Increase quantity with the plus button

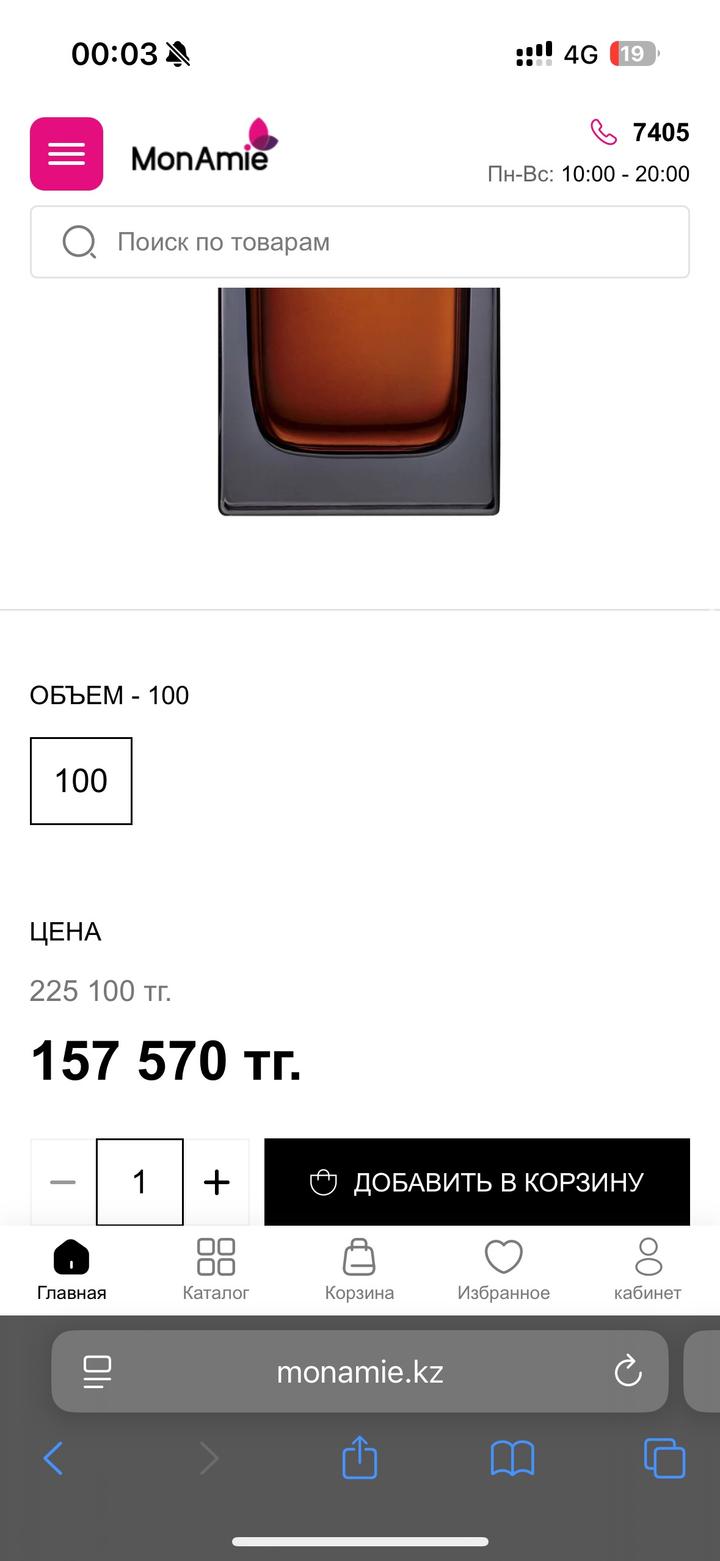click(x=216, y=1182)
